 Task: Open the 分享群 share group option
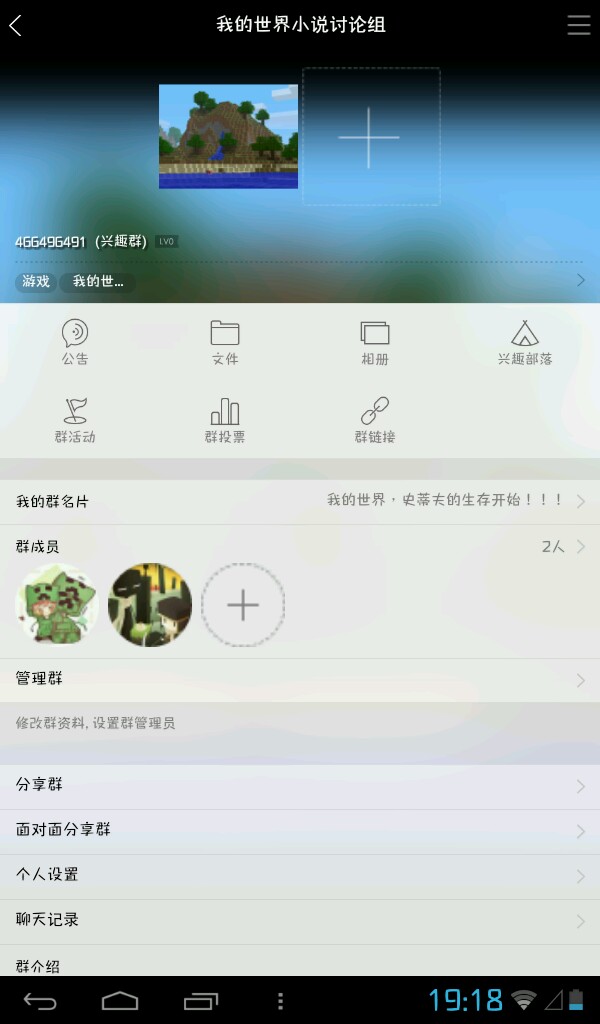coord(300,785)
